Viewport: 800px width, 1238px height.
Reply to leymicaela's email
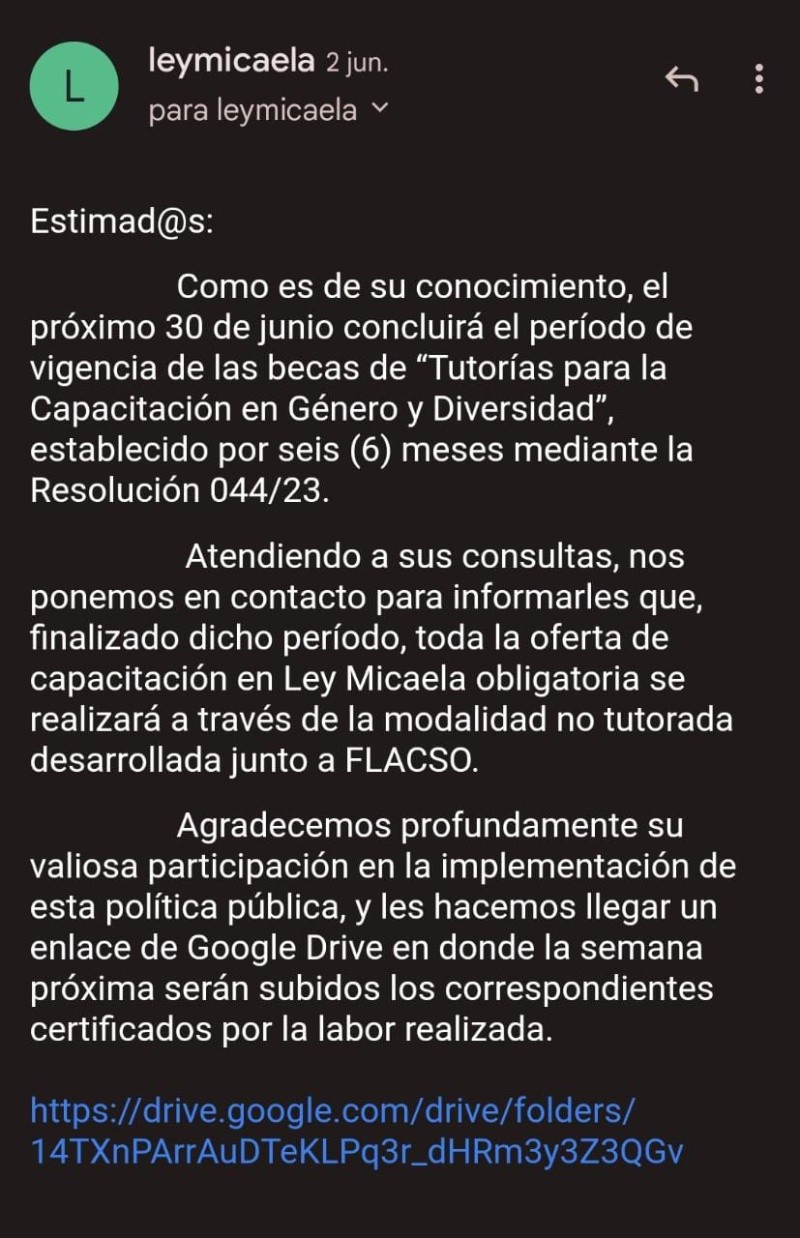click(681, 78)
